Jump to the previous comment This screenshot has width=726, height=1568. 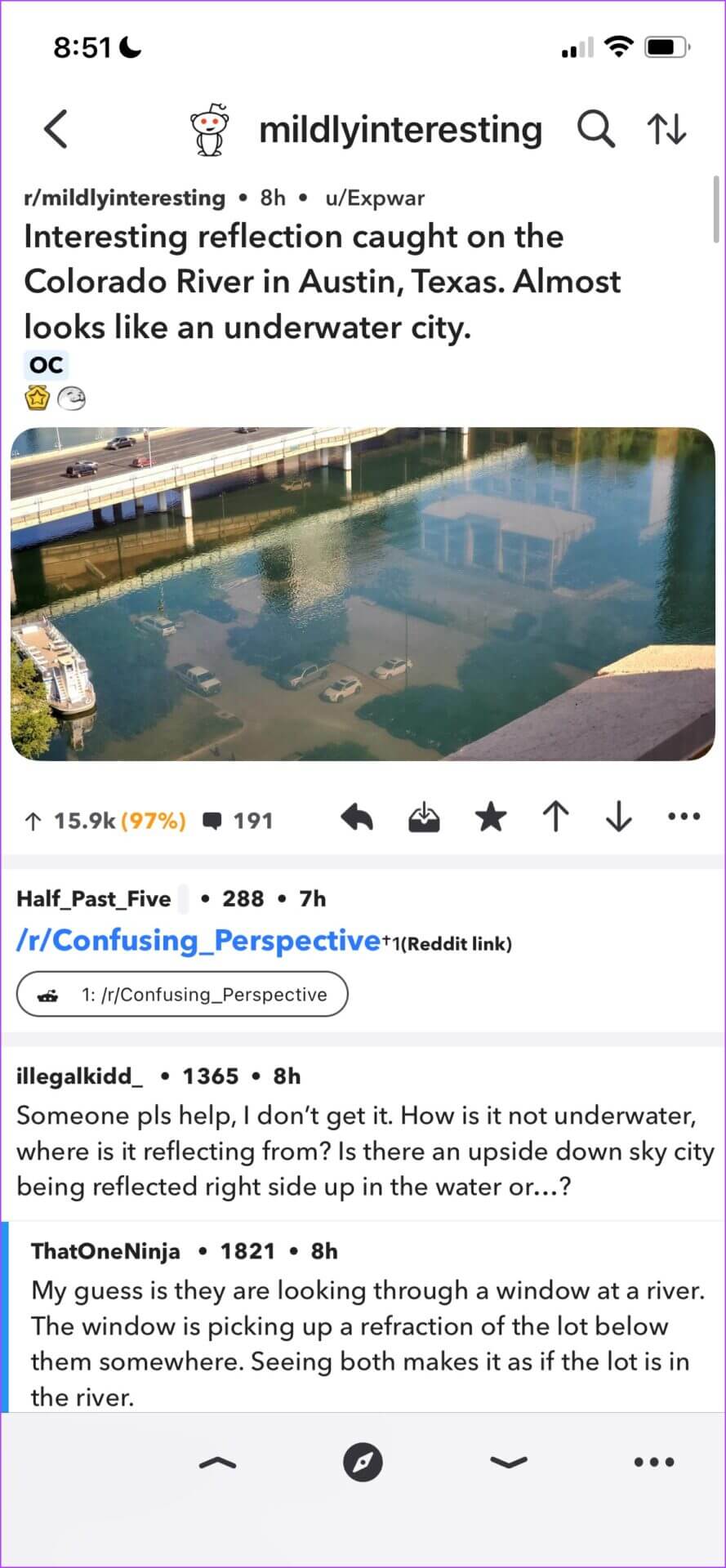(217, 1463)
